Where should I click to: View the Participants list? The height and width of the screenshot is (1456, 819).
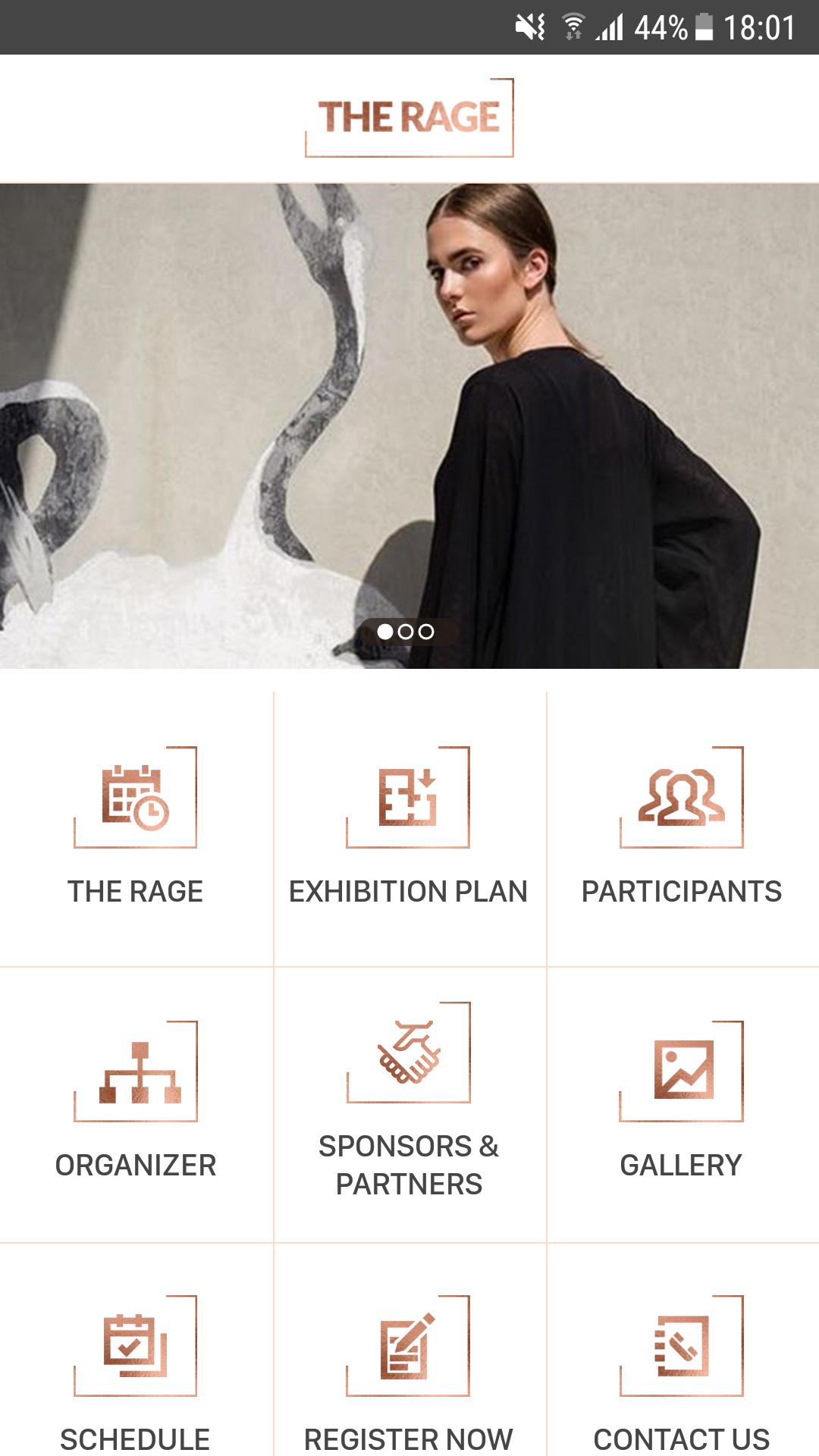tap(682, 828)
